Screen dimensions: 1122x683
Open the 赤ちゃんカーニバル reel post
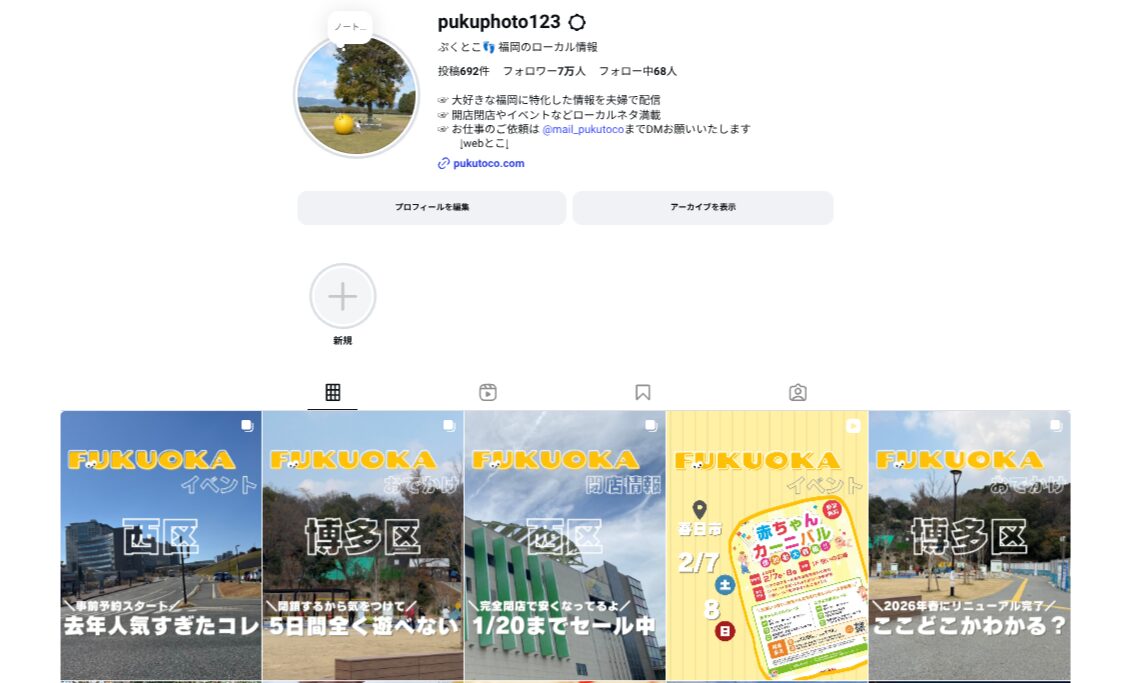(x=767, y=545)
